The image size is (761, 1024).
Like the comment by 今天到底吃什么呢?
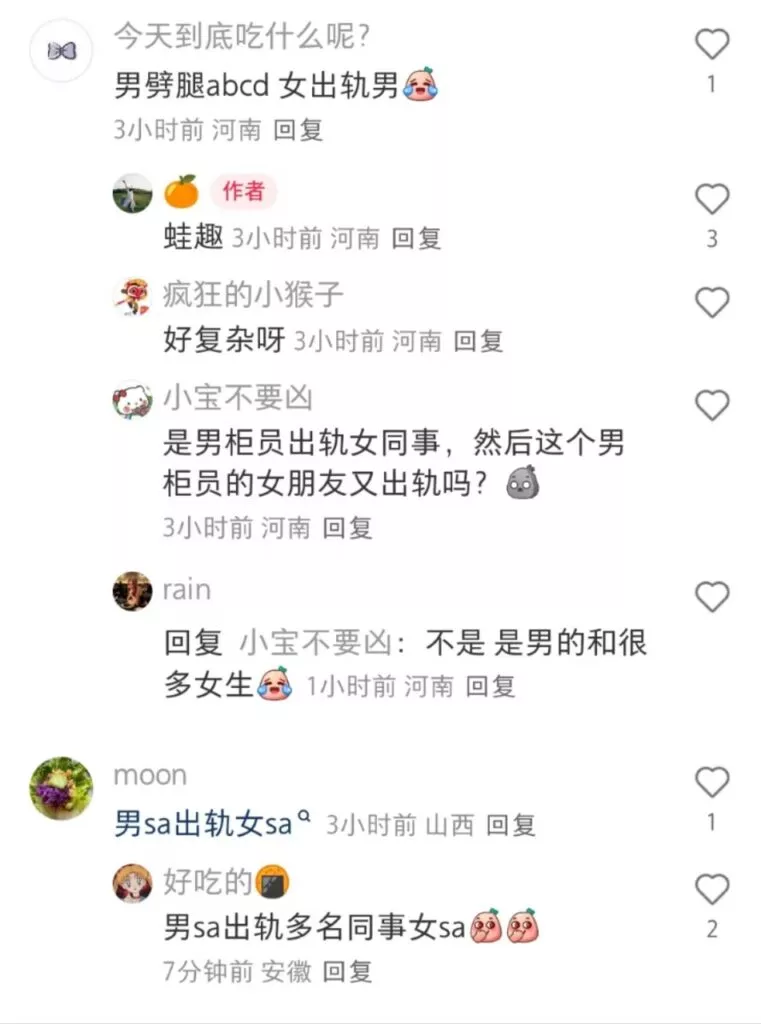pyautogui.click(x=712, y=45)
